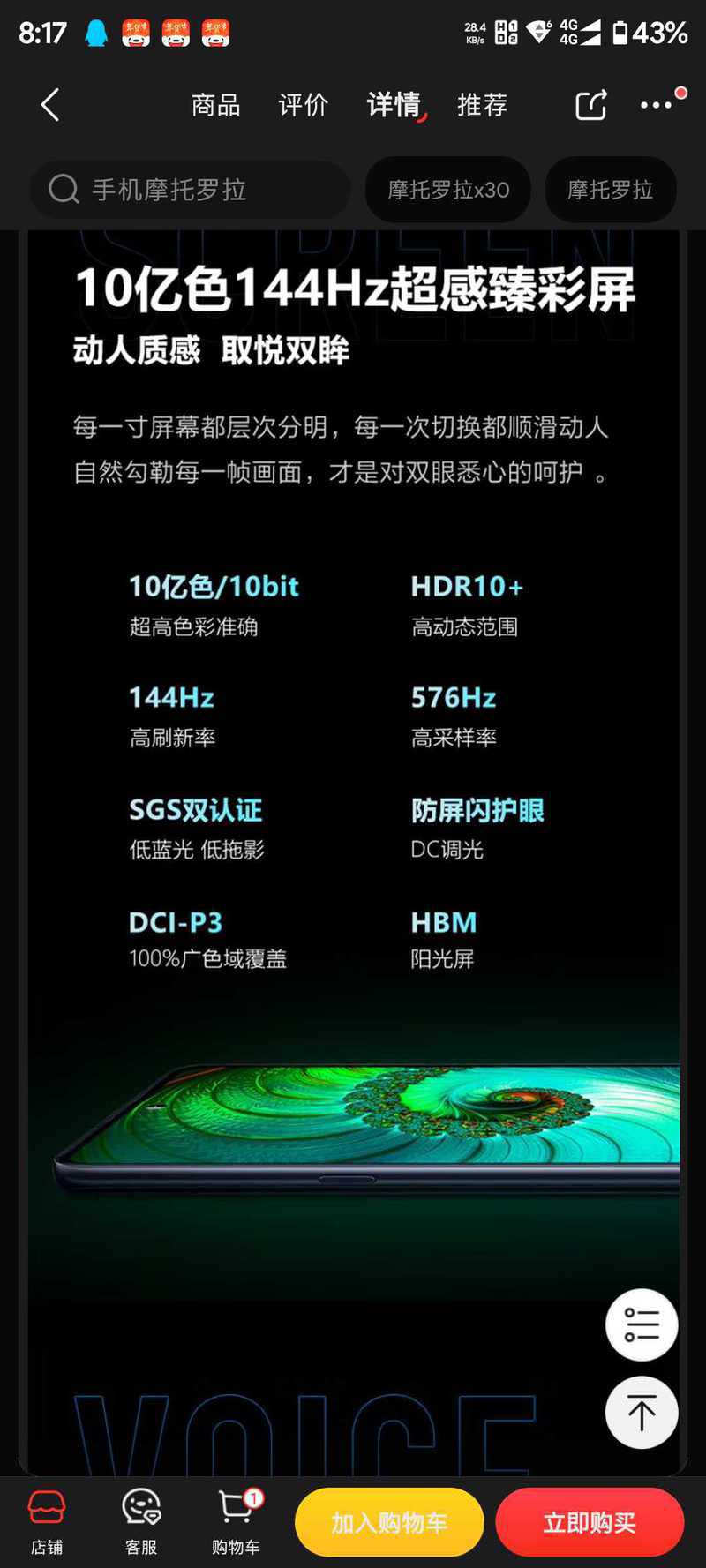Tap 立即购买 to buy now
The width and height of the screenshot is (706, 1568).
(x=590, y=1522)
